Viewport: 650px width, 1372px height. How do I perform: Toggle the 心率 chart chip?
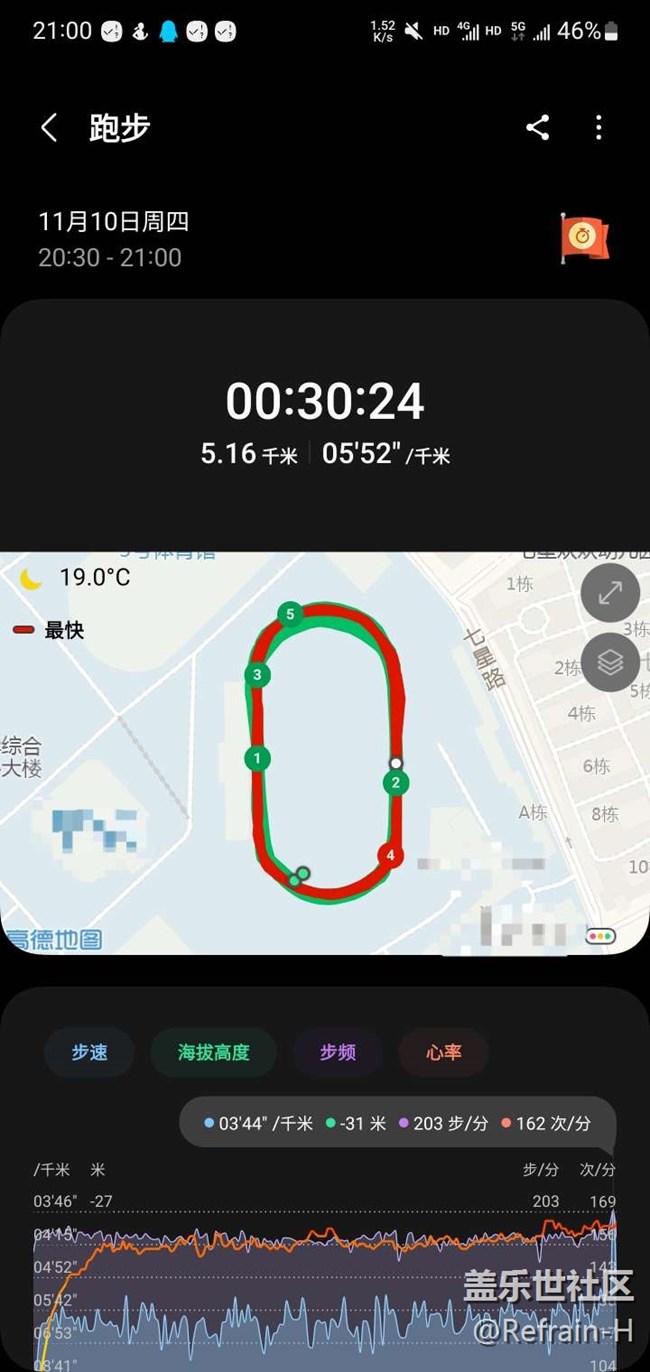pyautogui.click(x=443, y=1052)
